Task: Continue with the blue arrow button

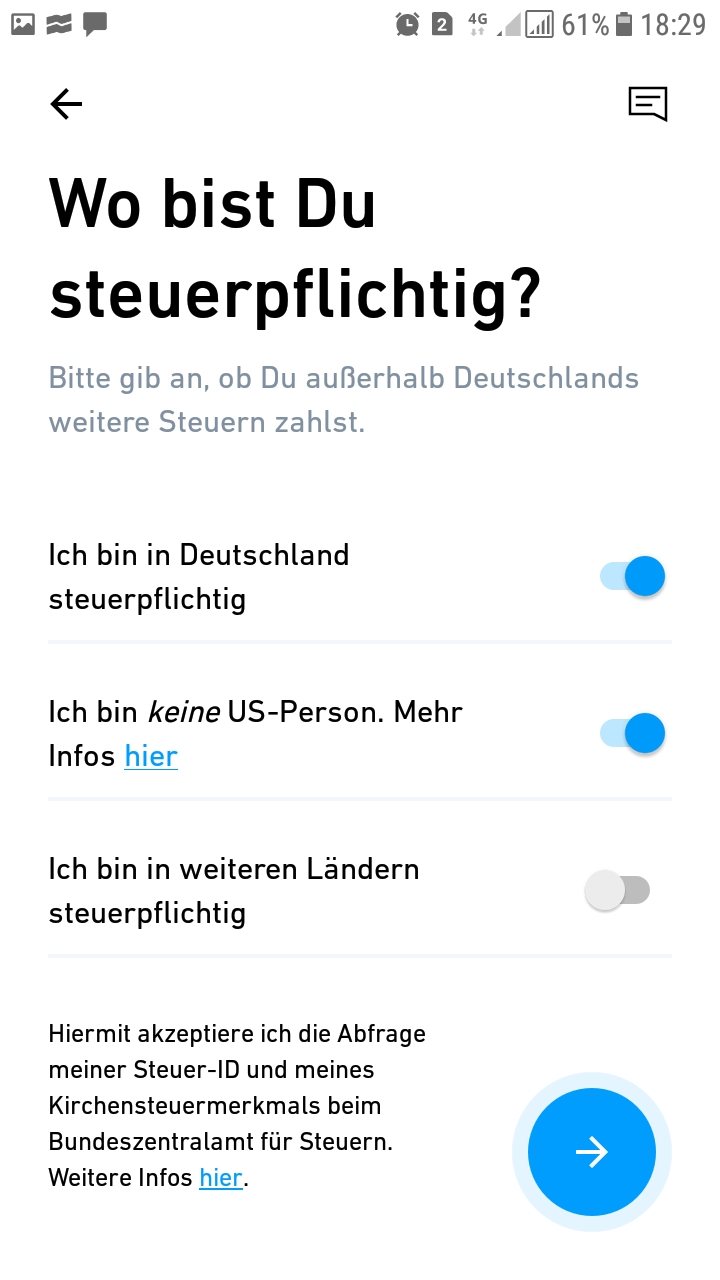Action: [x=592, y=1152]
